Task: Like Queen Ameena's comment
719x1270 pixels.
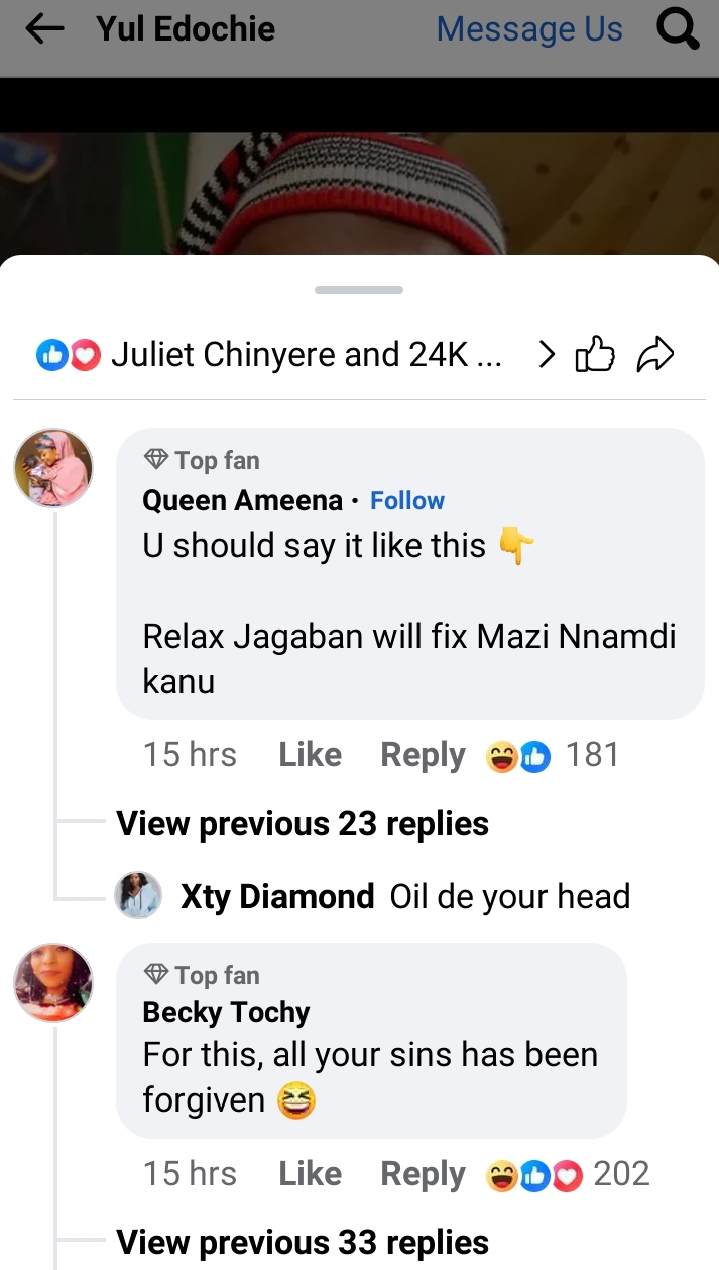Action: tap(309, 755)
